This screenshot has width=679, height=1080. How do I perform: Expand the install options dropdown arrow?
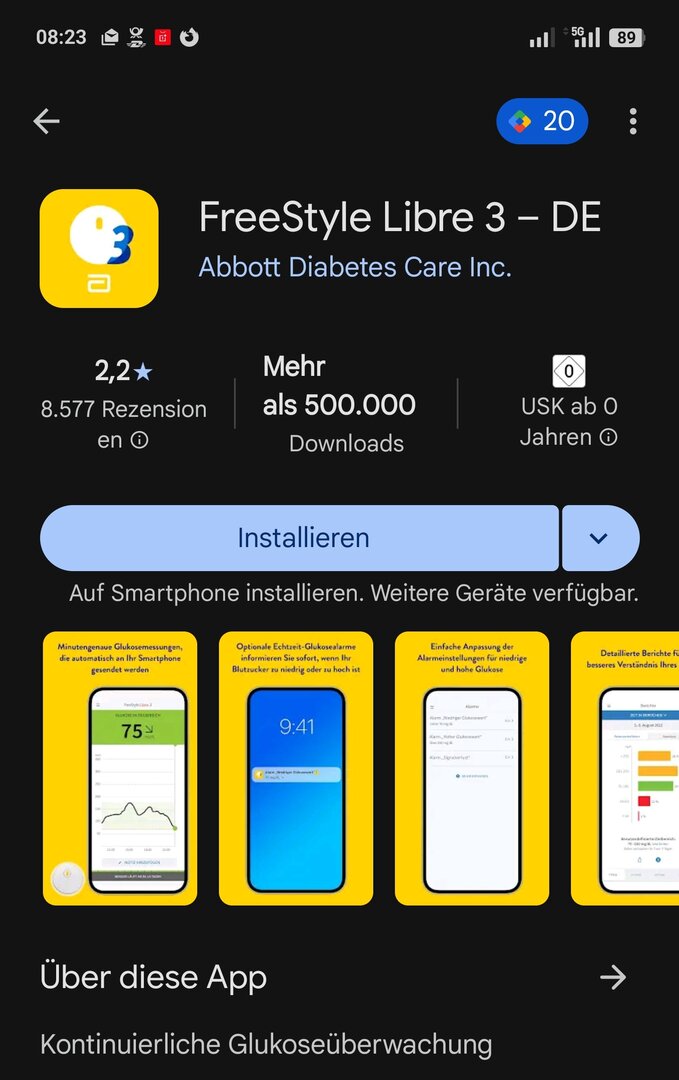[x=599, y=538]
